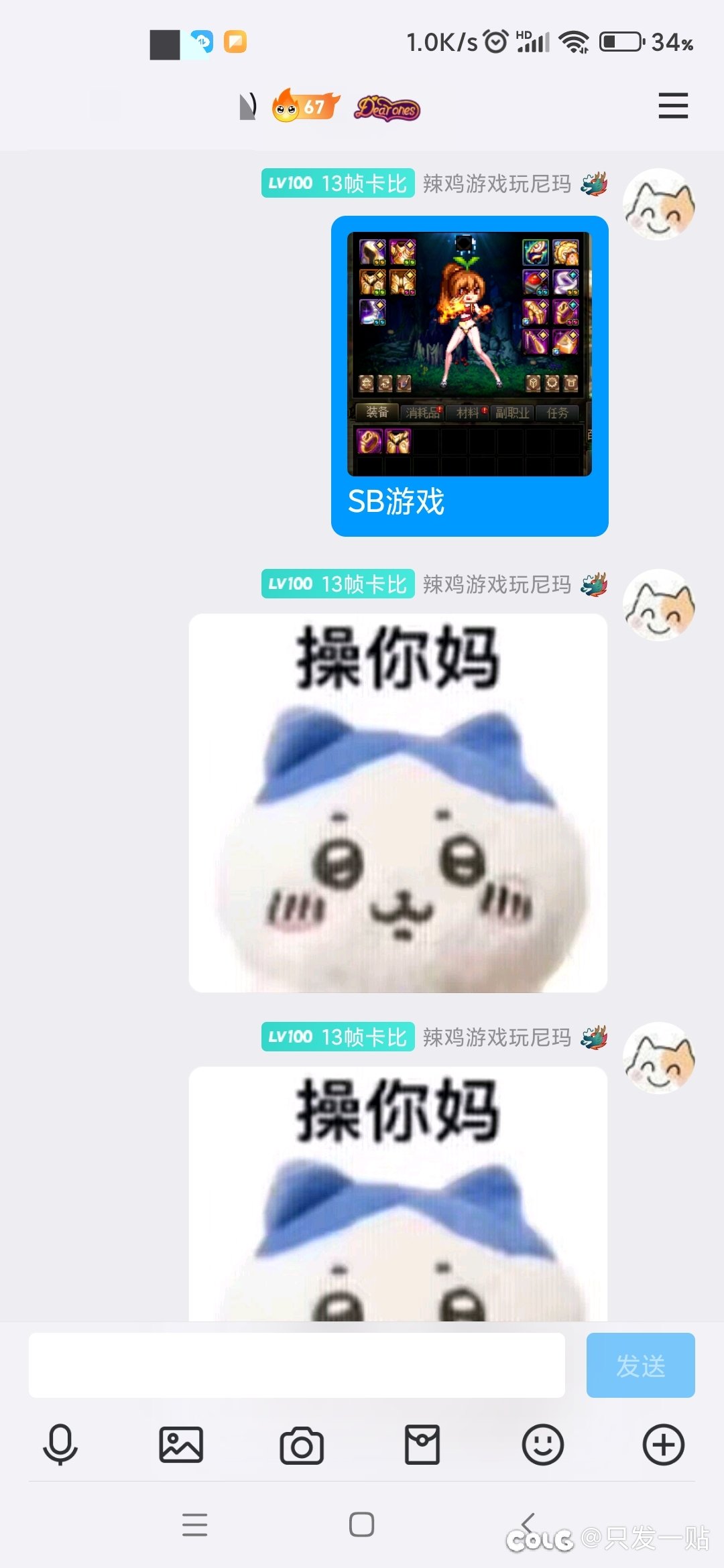The image size is (724, 1568).
Task: Open the hamburger menu at top right
Action: point(673,106)
